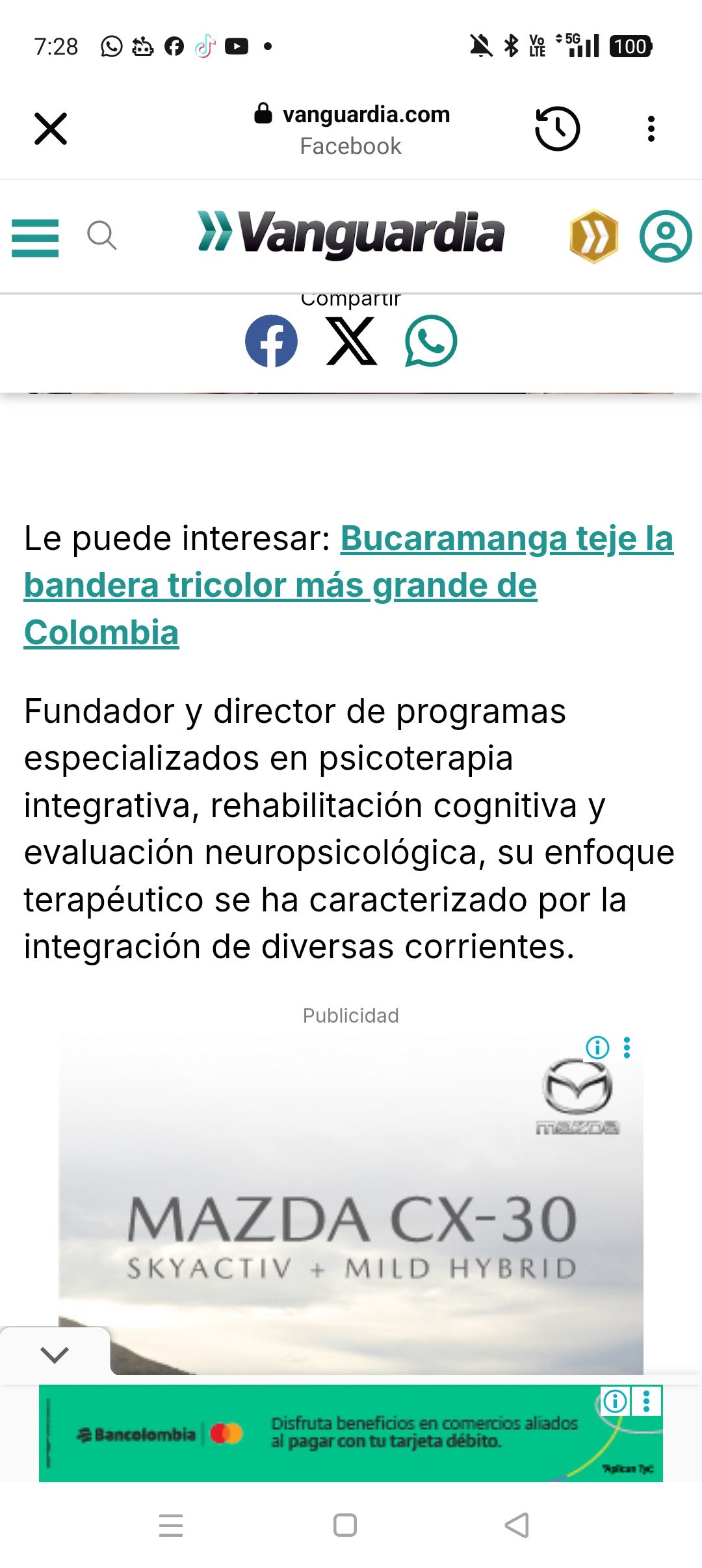Open the browser history clock icon
Viewport: 702px width, 1568px height.
(557, 129)
